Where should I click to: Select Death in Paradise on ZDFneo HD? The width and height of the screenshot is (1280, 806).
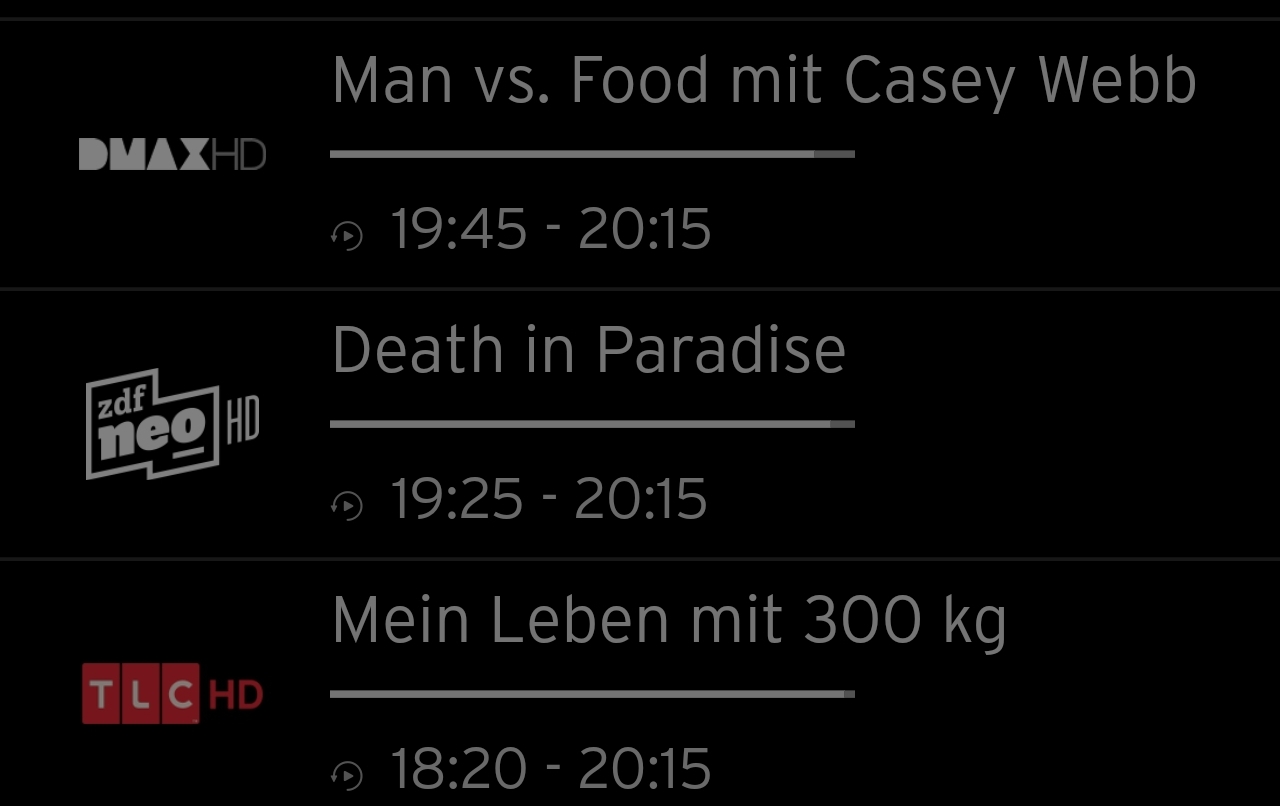589,351
